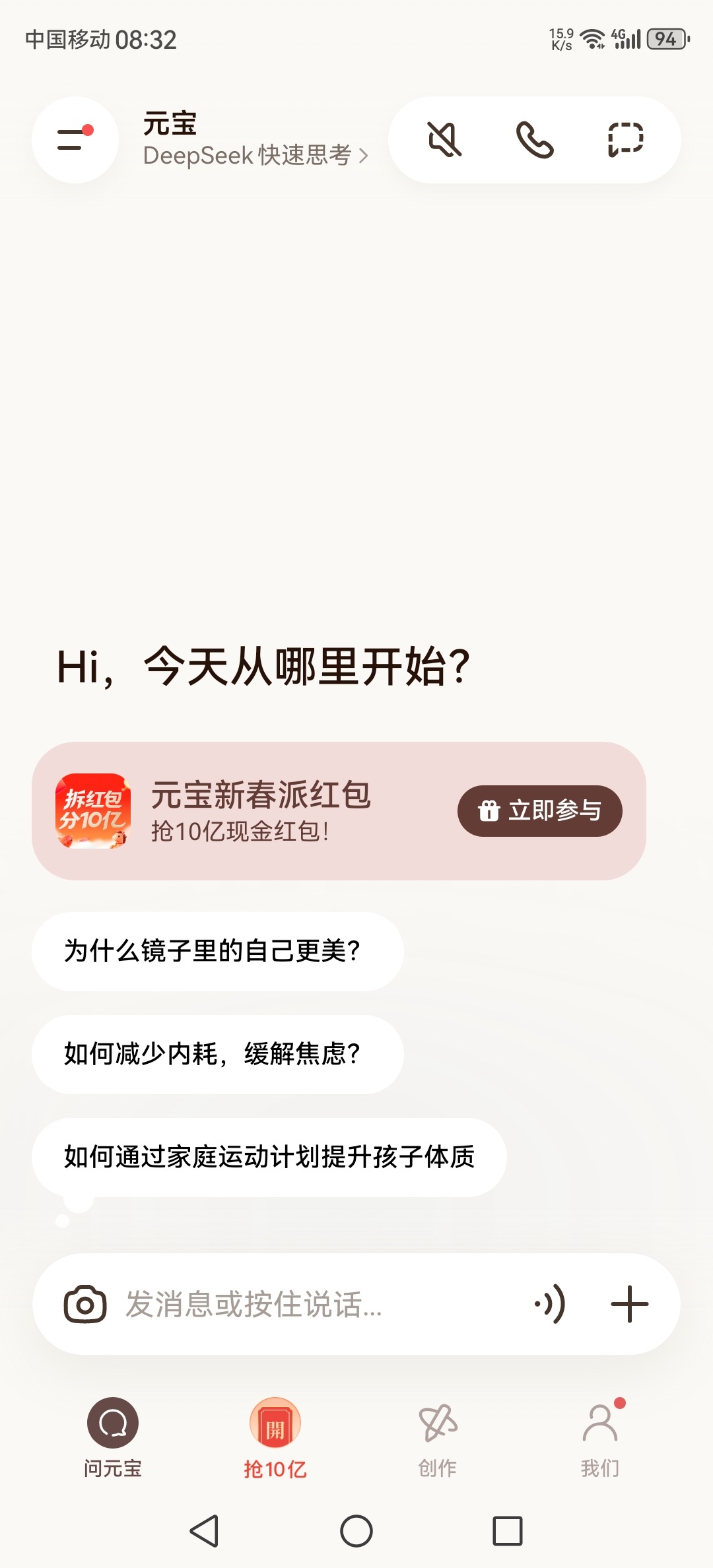
Task: Go to the 抢10亿 tab
Action: [x=275, y=1436]
